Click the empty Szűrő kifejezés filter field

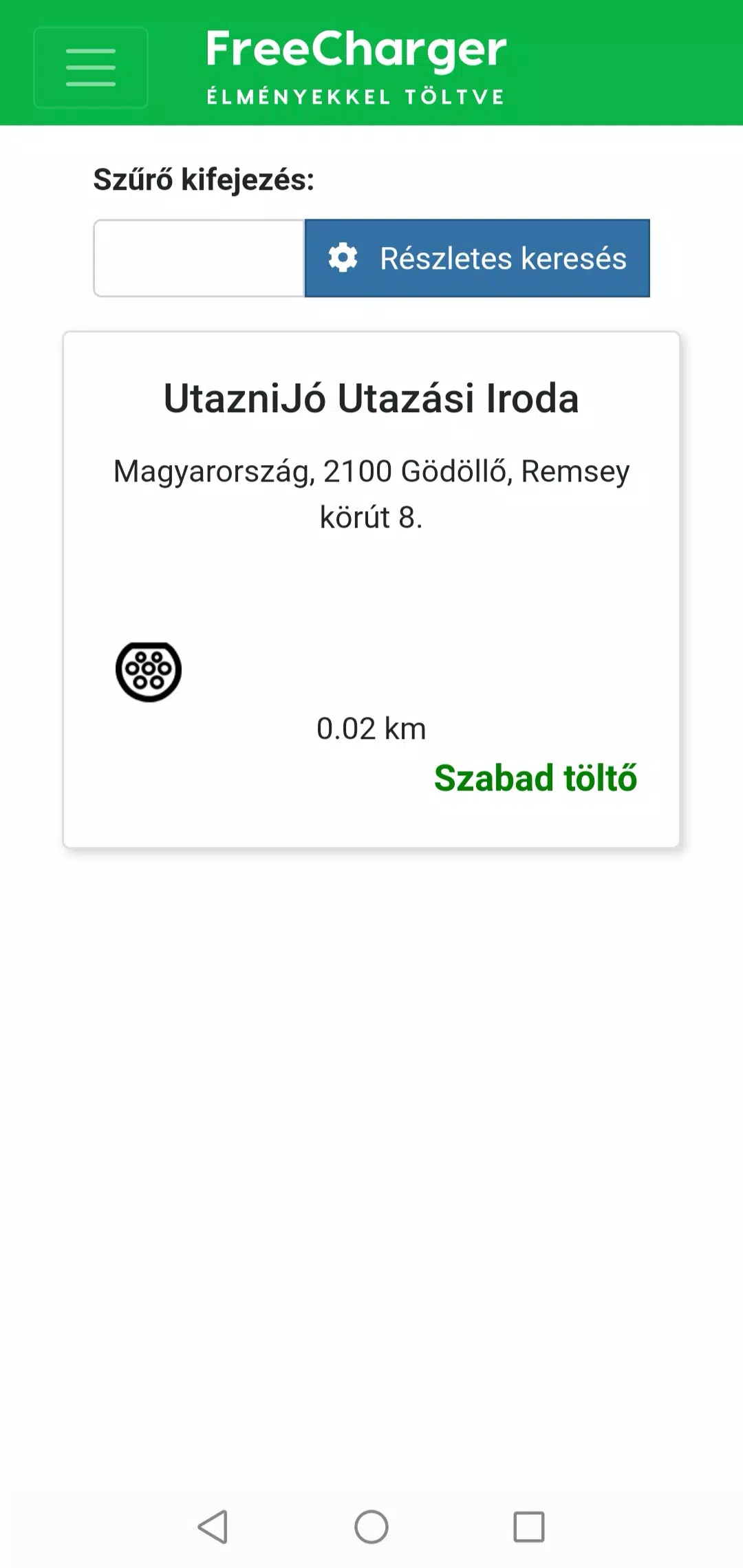(x=200, y=257)
